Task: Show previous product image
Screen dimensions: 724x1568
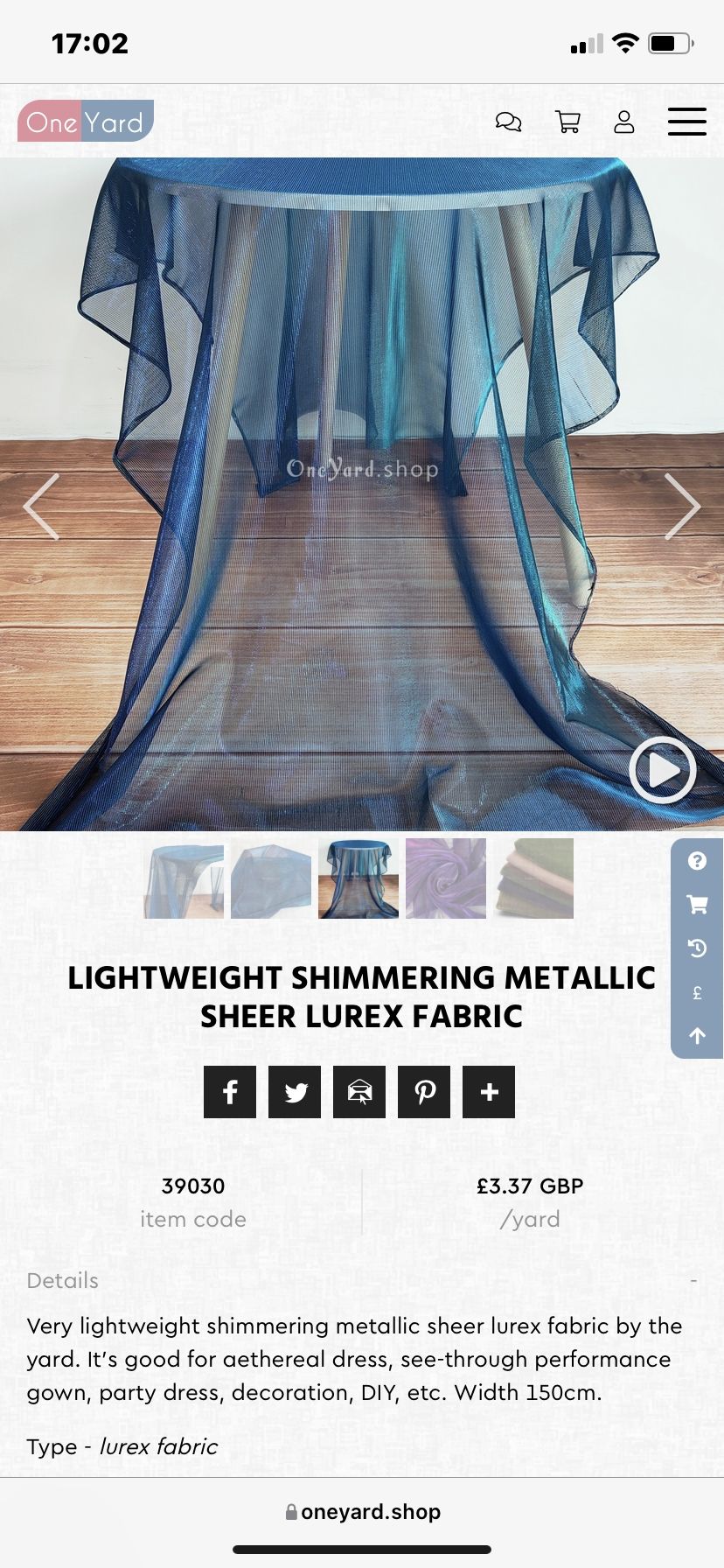Action: (x=41, y=507)
